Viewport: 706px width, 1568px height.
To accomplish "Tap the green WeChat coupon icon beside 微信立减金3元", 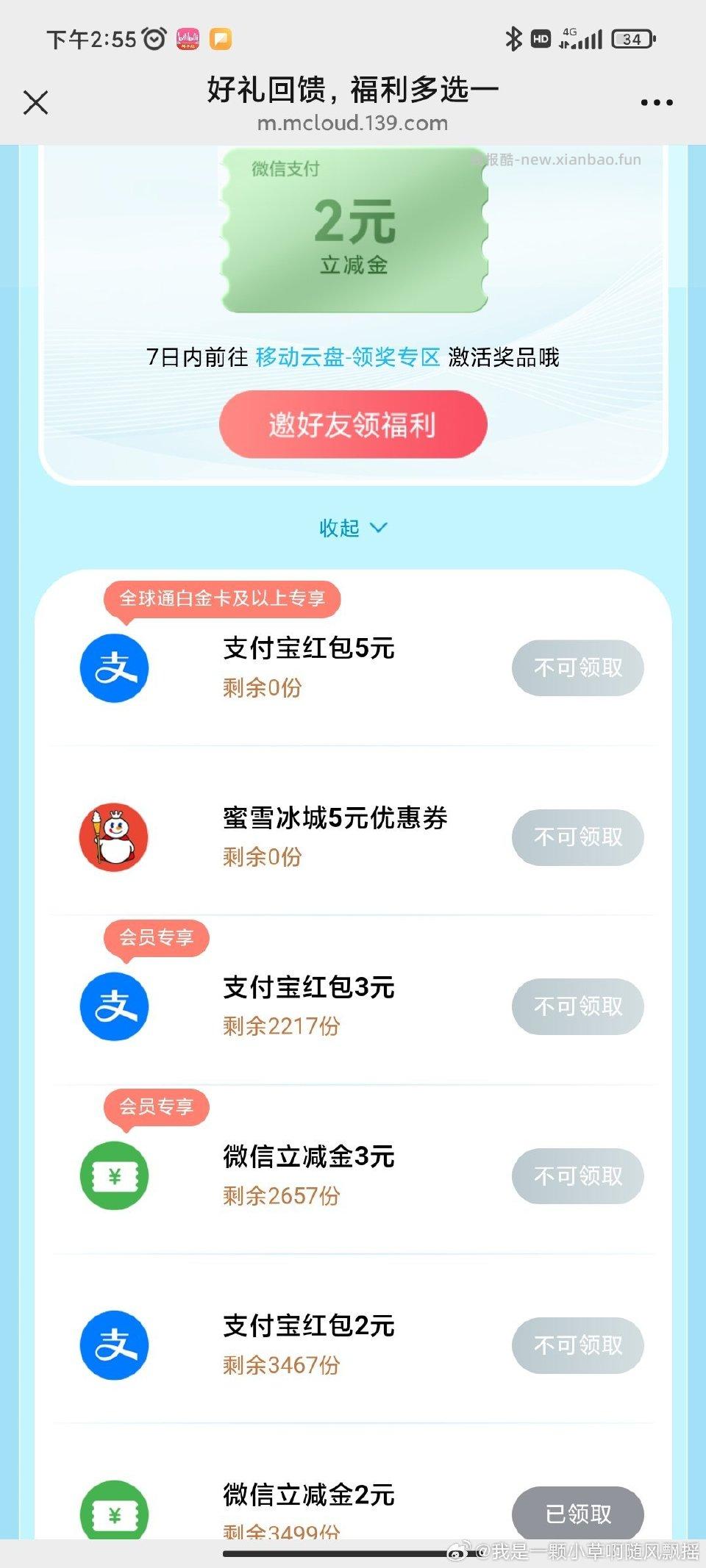I will pos(114,1176).
